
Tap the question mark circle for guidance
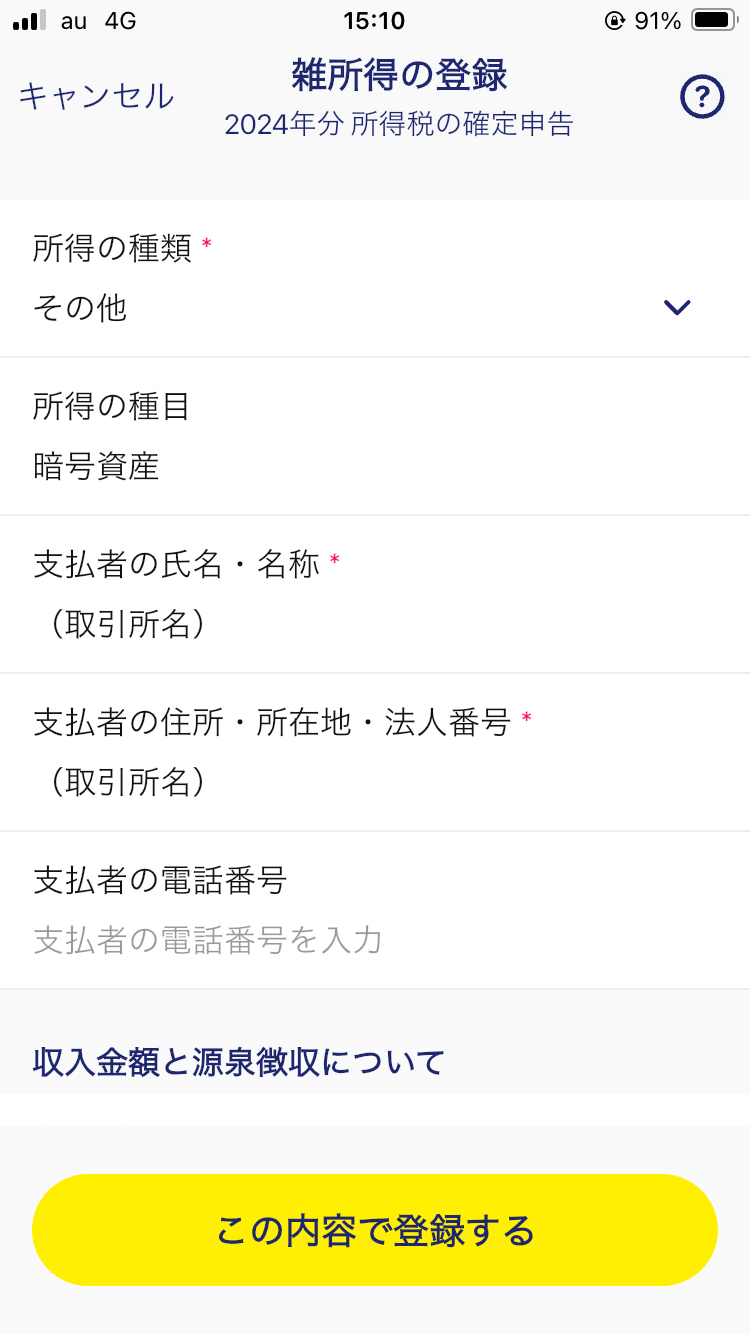coord(703,96)
